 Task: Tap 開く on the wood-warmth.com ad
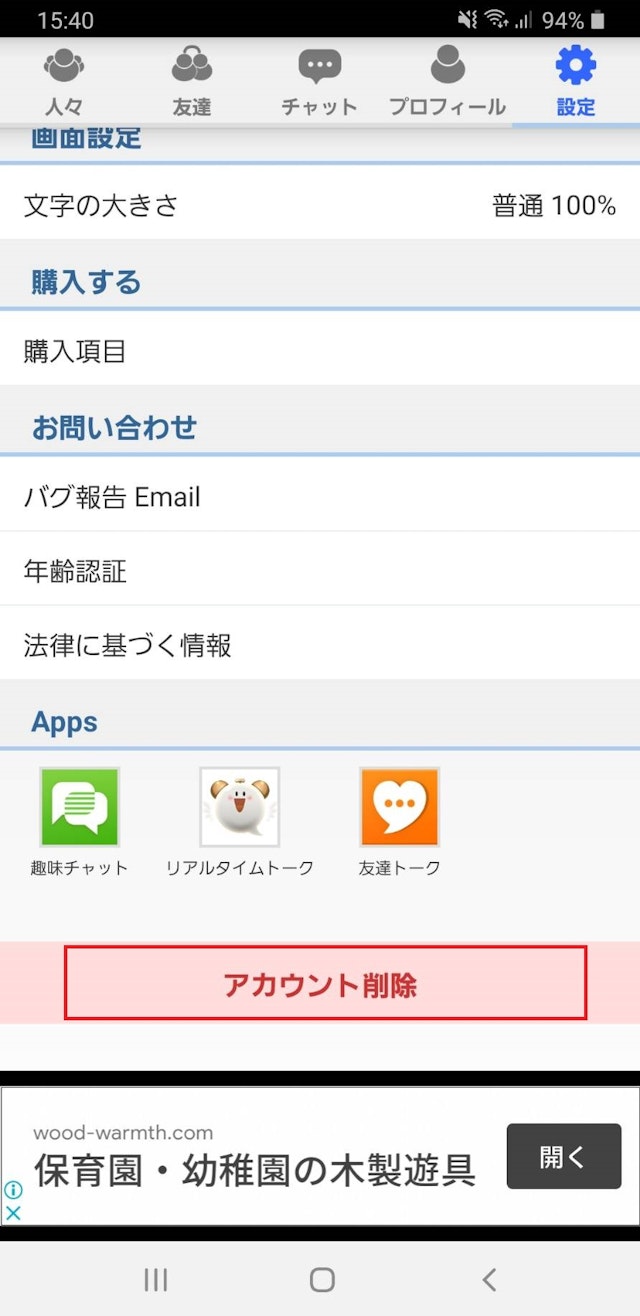coord(563,1157)
